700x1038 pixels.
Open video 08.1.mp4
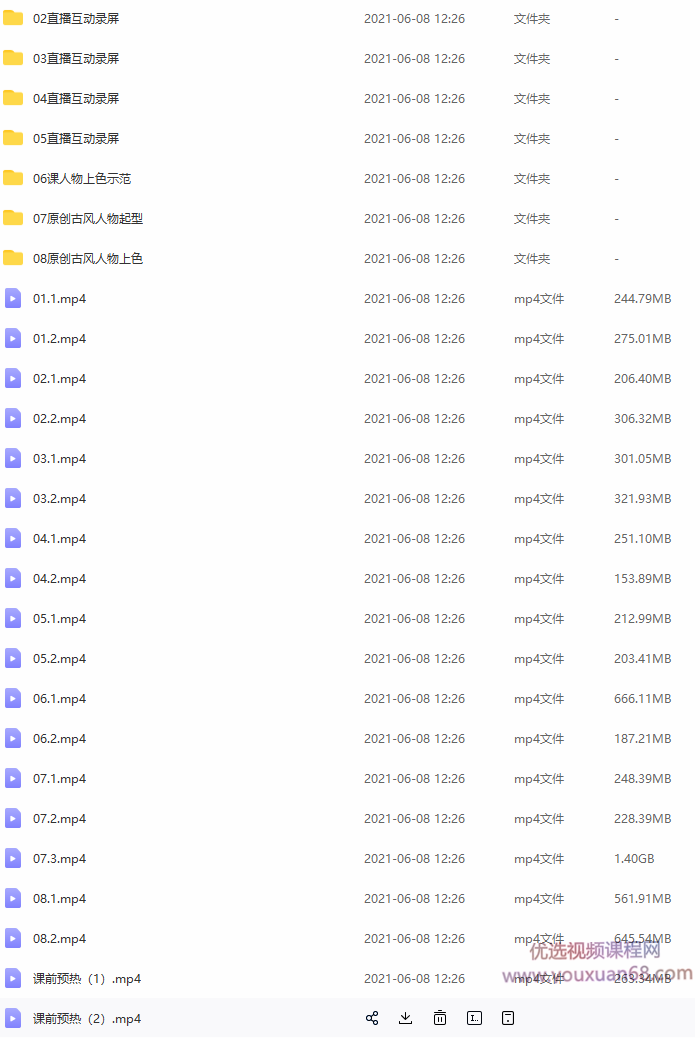point(59,898)
